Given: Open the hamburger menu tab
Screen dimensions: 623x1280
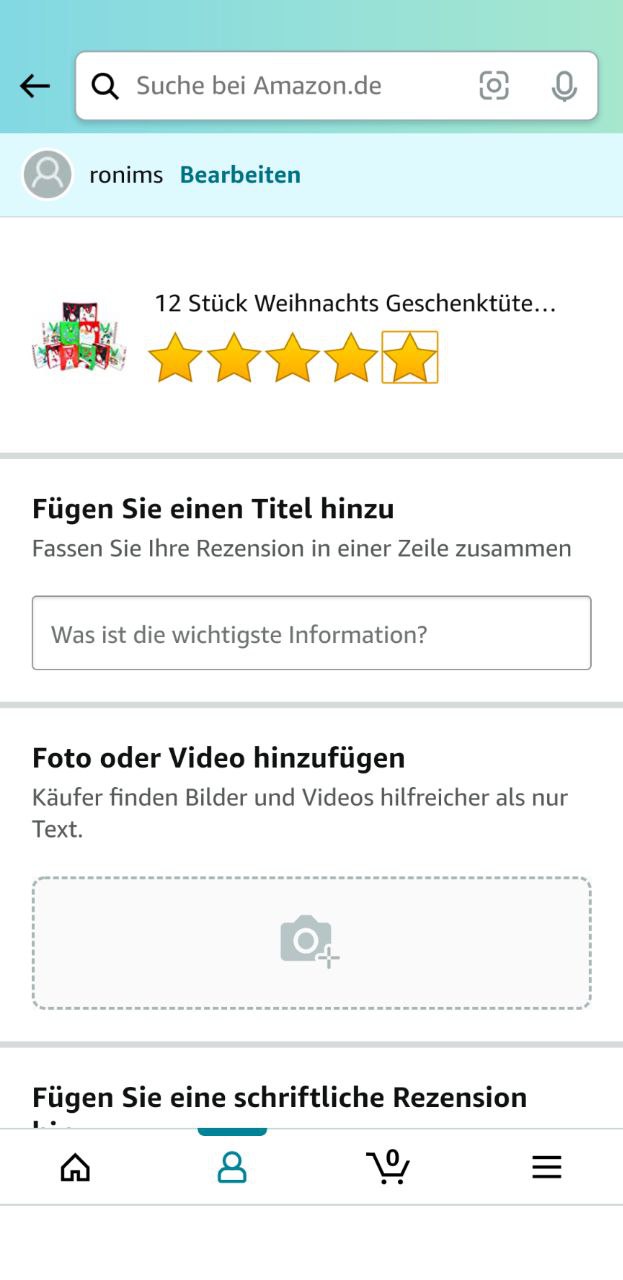Looking at the screenshot, I should pos(546,1167).
